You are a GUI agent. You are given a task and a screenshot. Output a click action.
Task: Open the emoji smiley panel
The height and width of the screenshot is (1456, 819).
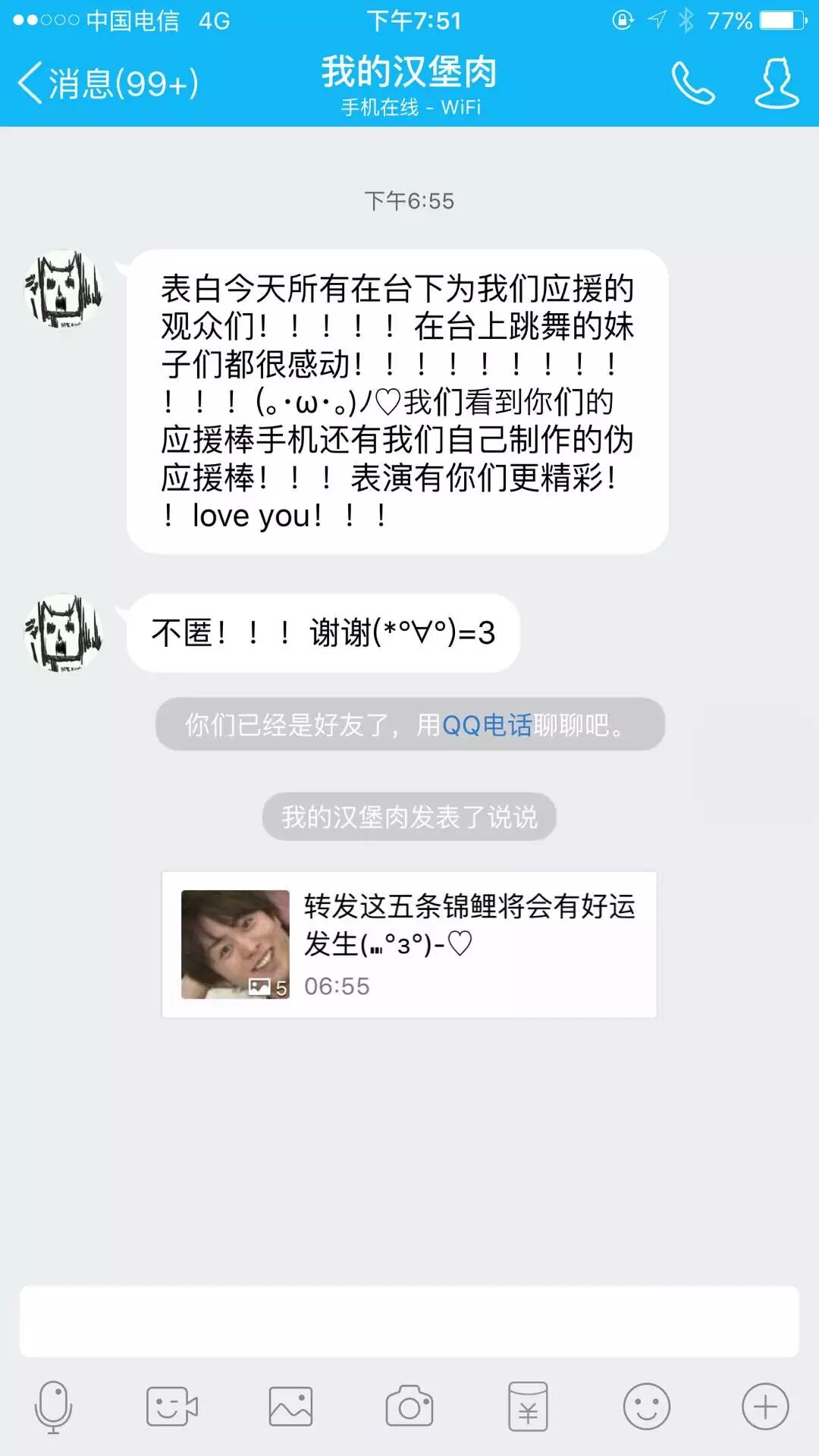[x=646, y=1407]
